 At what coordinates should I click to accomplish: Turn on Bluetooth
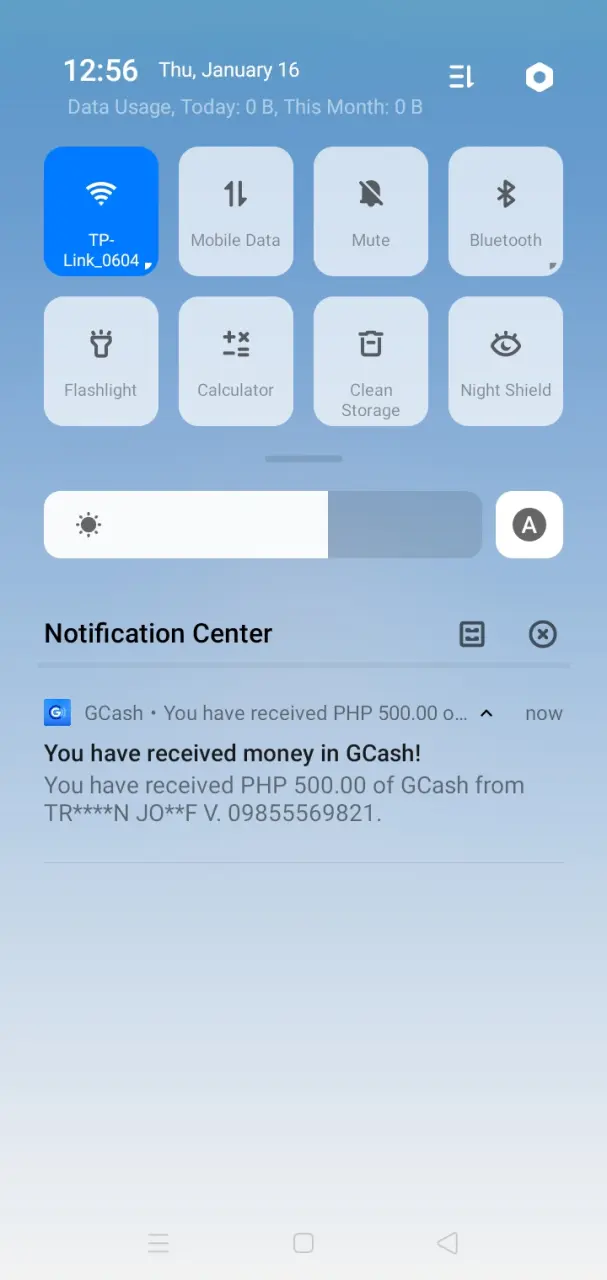506,211
